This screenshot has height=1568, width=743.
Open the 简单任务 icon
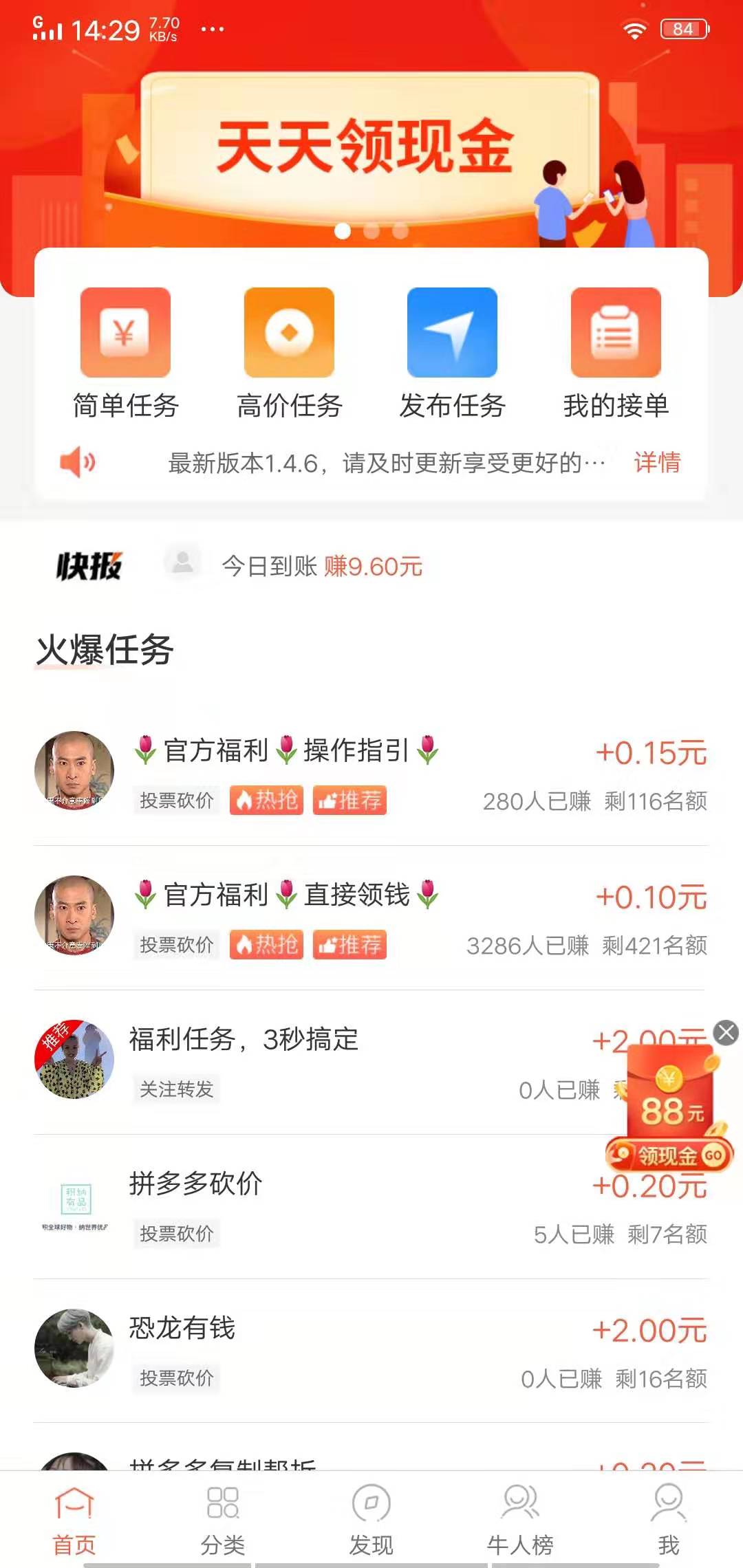point(124,332)
